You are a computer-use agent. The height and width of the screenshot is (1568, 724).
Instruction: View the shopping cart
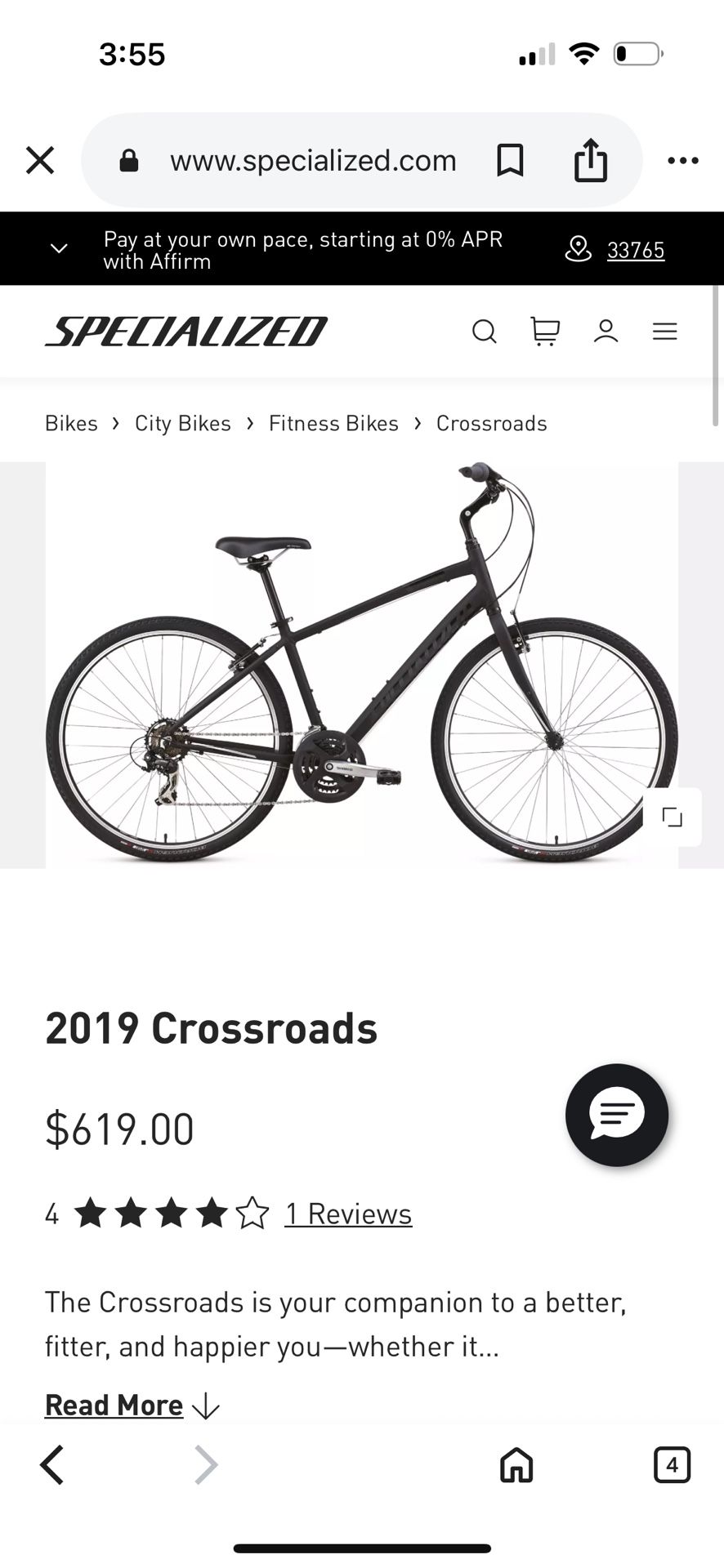click(545, 332)
